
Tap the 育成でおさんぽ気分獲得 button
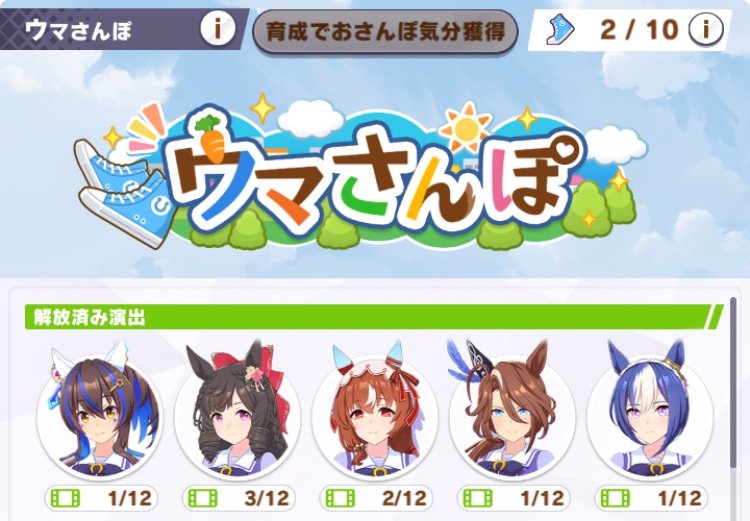click(385, 31)
